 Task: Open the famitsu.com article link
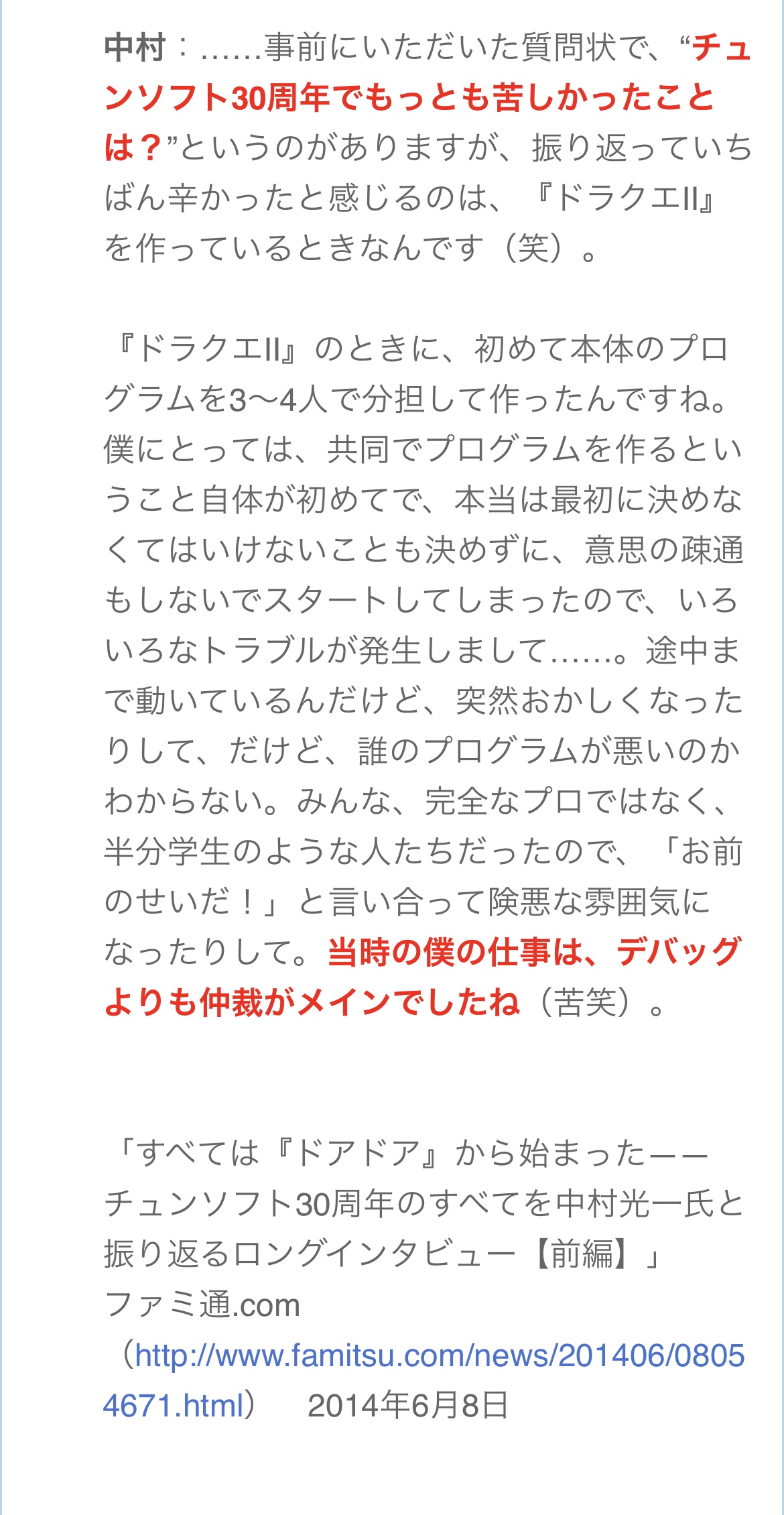[439, 1355]
